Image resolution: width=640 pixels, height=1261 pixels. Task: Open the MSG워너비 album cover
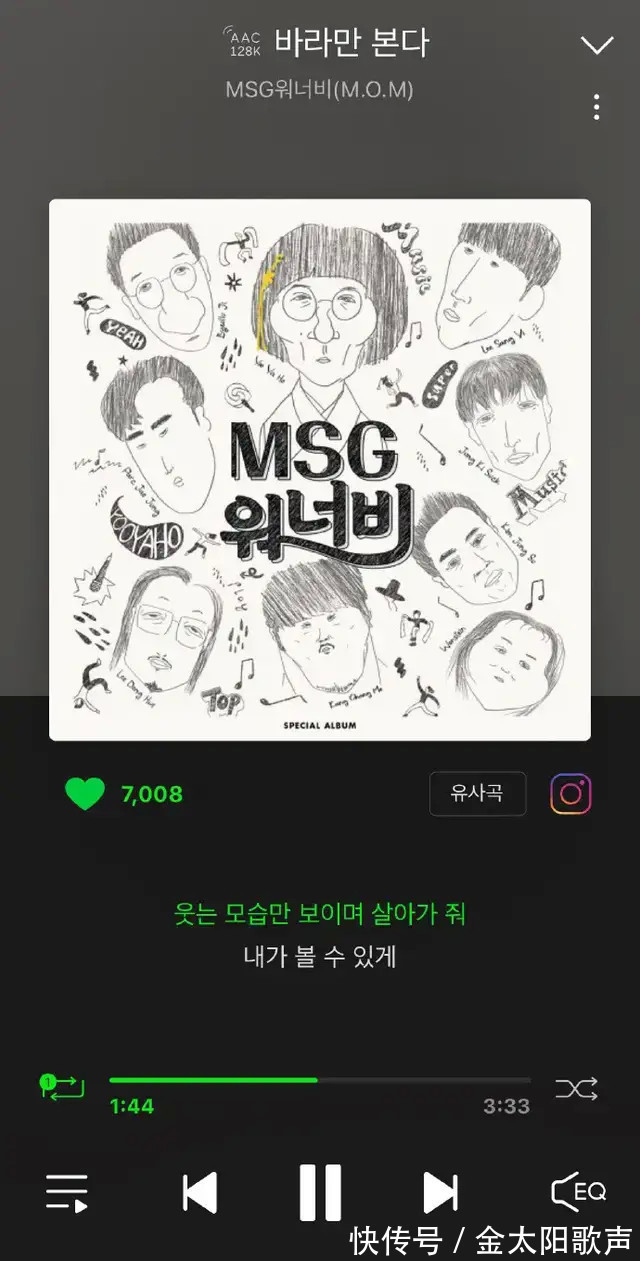pyautogui.click(x=320, y=470)
